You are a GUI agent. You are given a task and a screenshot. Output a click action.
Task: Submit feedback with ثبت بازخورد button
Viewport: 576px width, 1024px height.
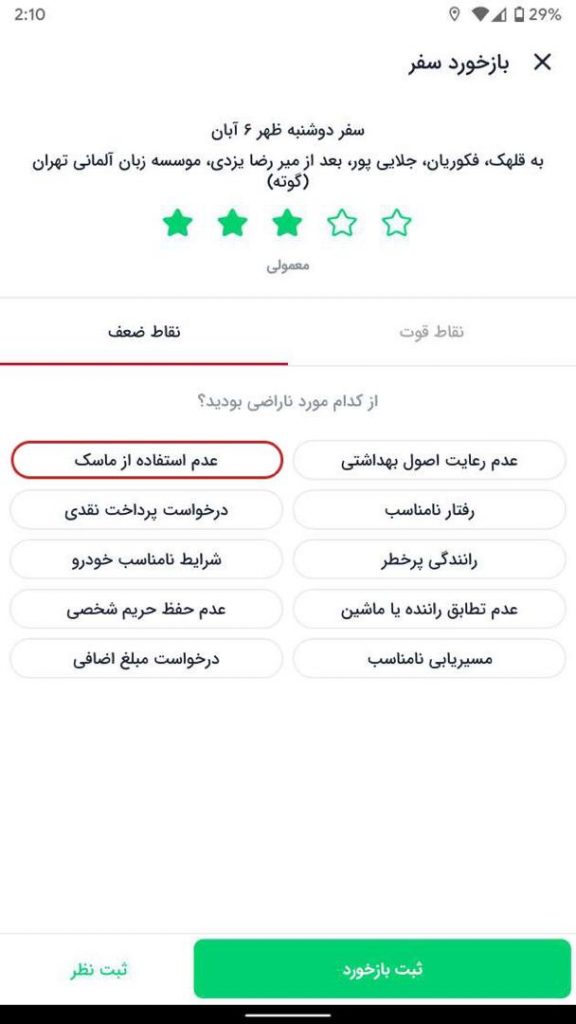pyautogui.click(x=382, y=968)
